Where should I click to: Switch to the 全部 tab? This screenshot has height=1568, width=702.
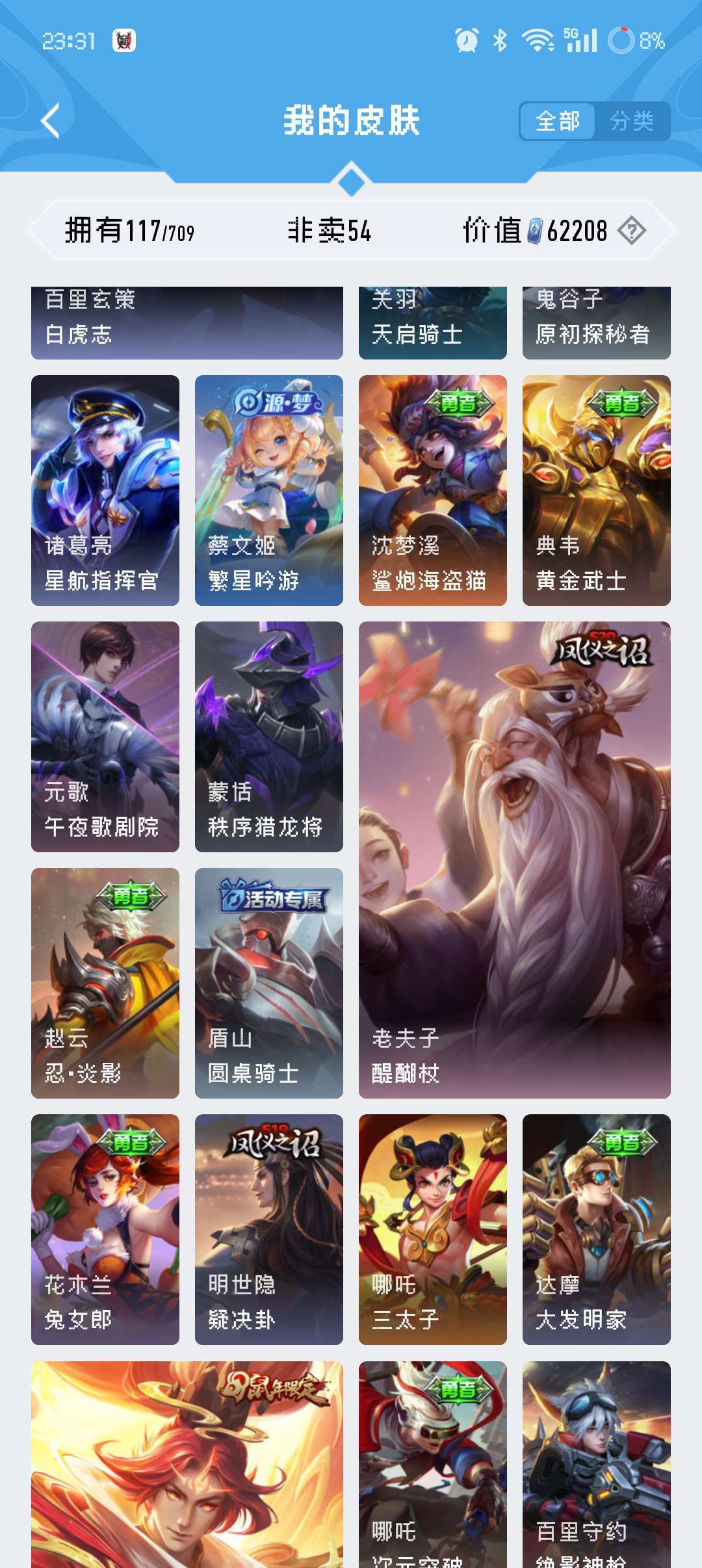point(558,121)
